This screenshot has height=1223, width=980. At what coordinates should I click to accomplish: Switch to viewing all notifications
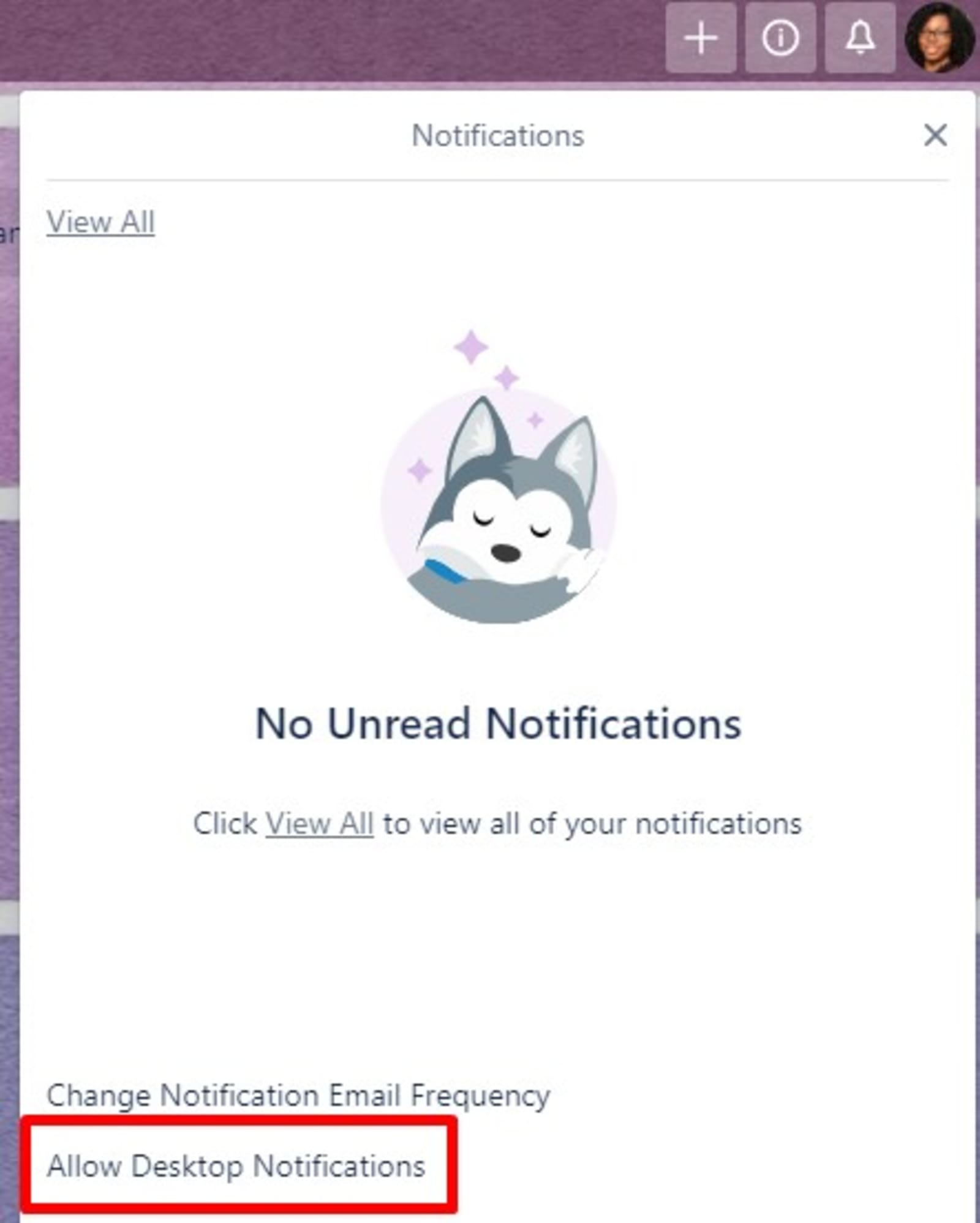coord(101,222)
